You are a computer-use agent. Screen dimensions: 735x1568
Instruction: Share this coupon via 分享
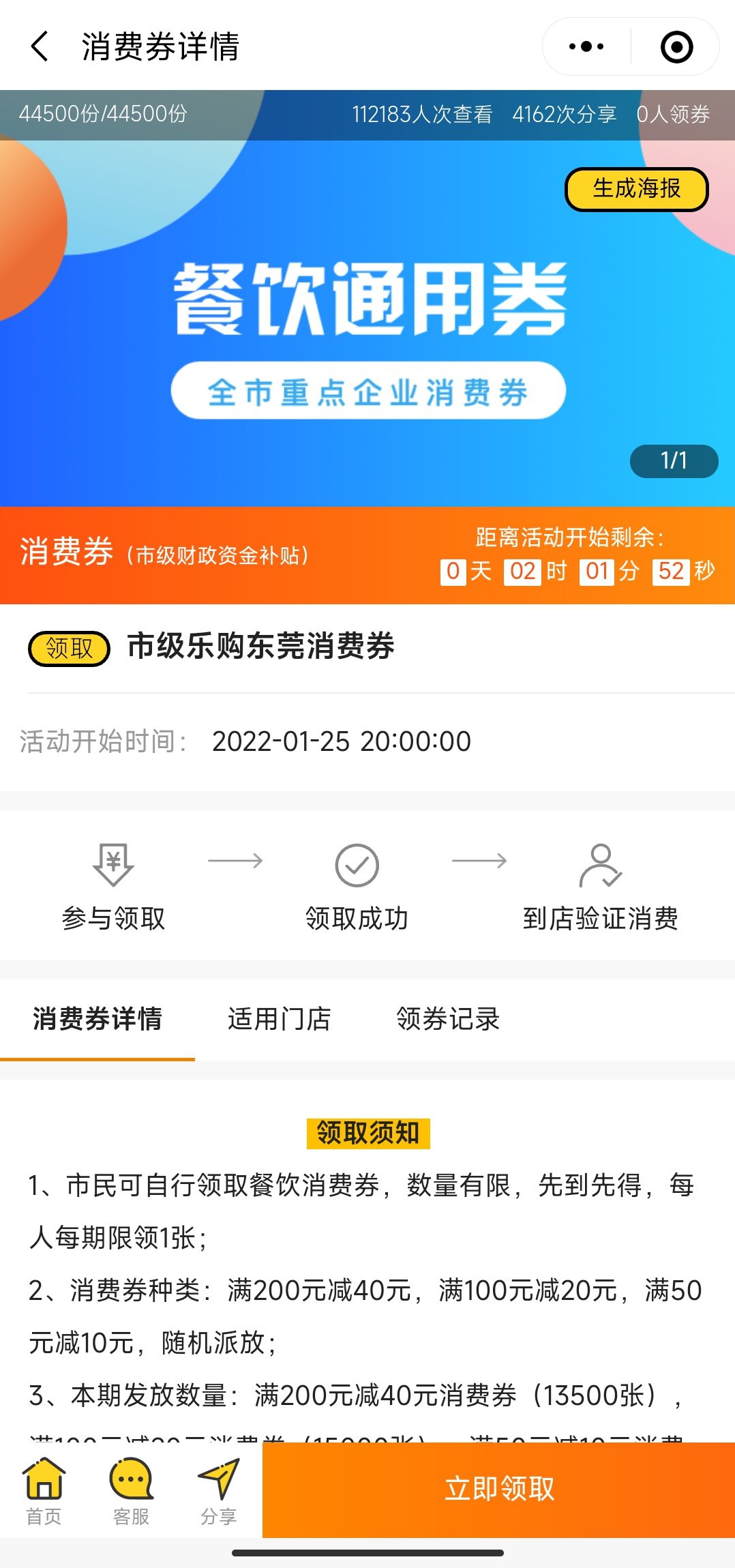218,1491
